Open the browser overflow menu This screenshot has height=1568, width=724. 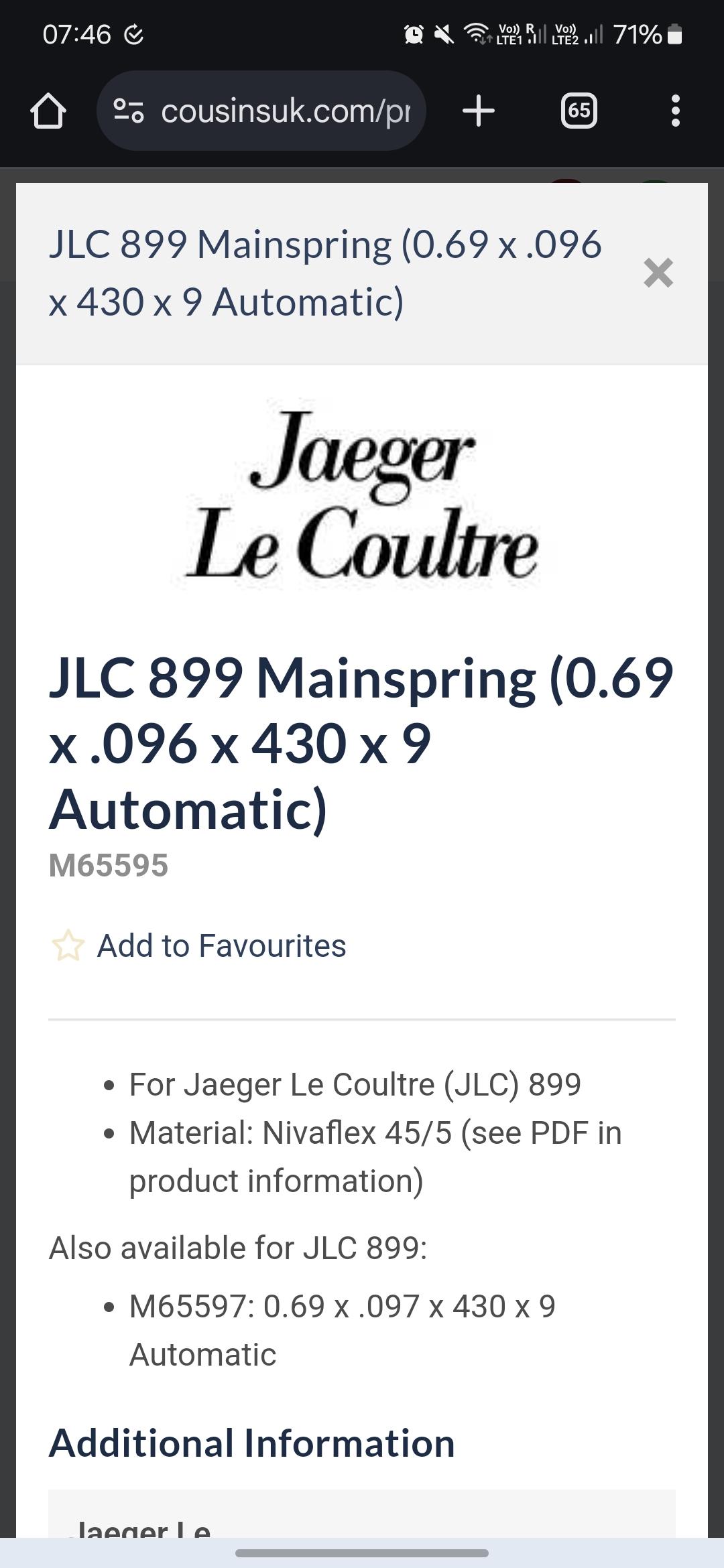[x=675, y=111]
